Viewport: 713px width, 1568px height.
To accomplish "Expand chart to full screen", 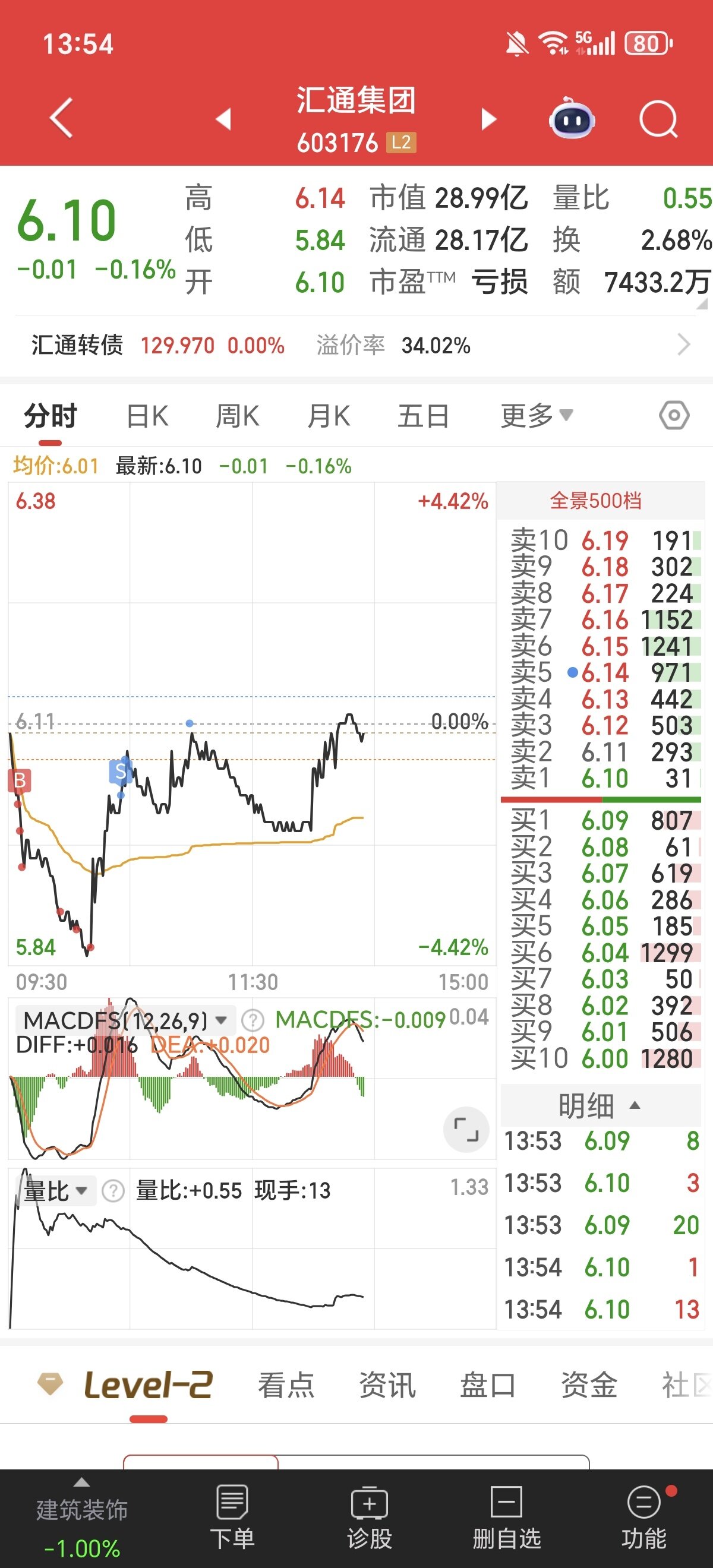I will 466,1129.
